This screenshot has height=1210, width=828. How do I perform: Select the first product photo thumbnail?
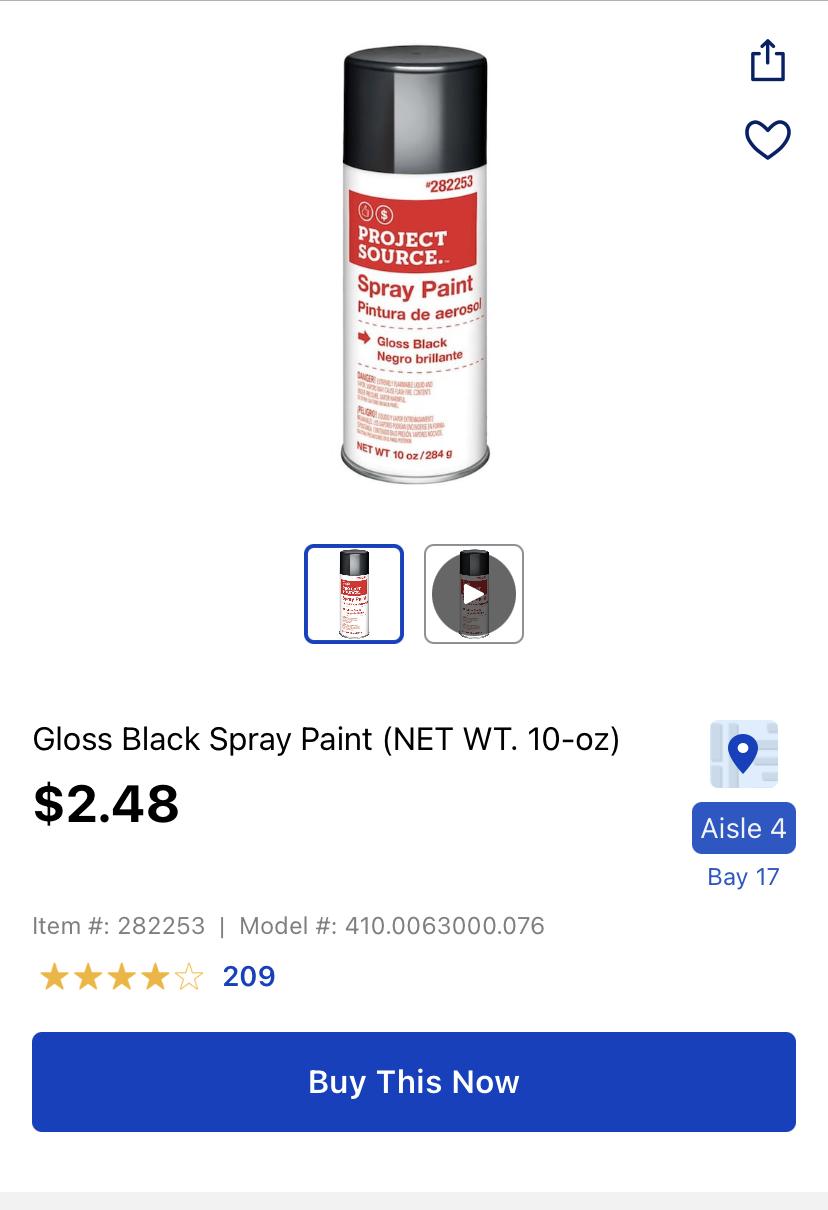(x=354, y=593)
